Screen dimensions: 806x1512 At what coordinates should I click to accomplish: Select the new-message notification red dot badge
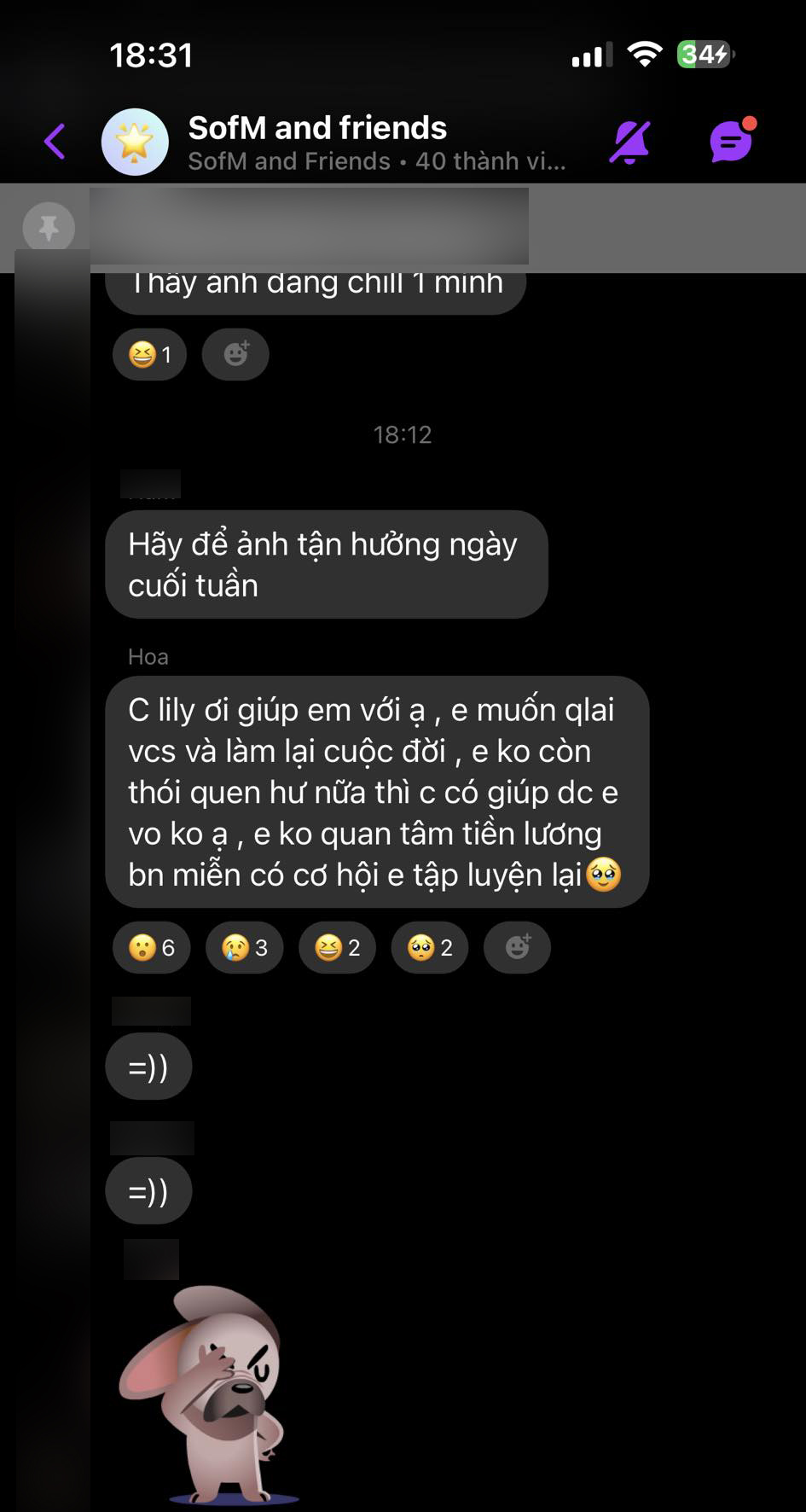[x=750, y=123]
